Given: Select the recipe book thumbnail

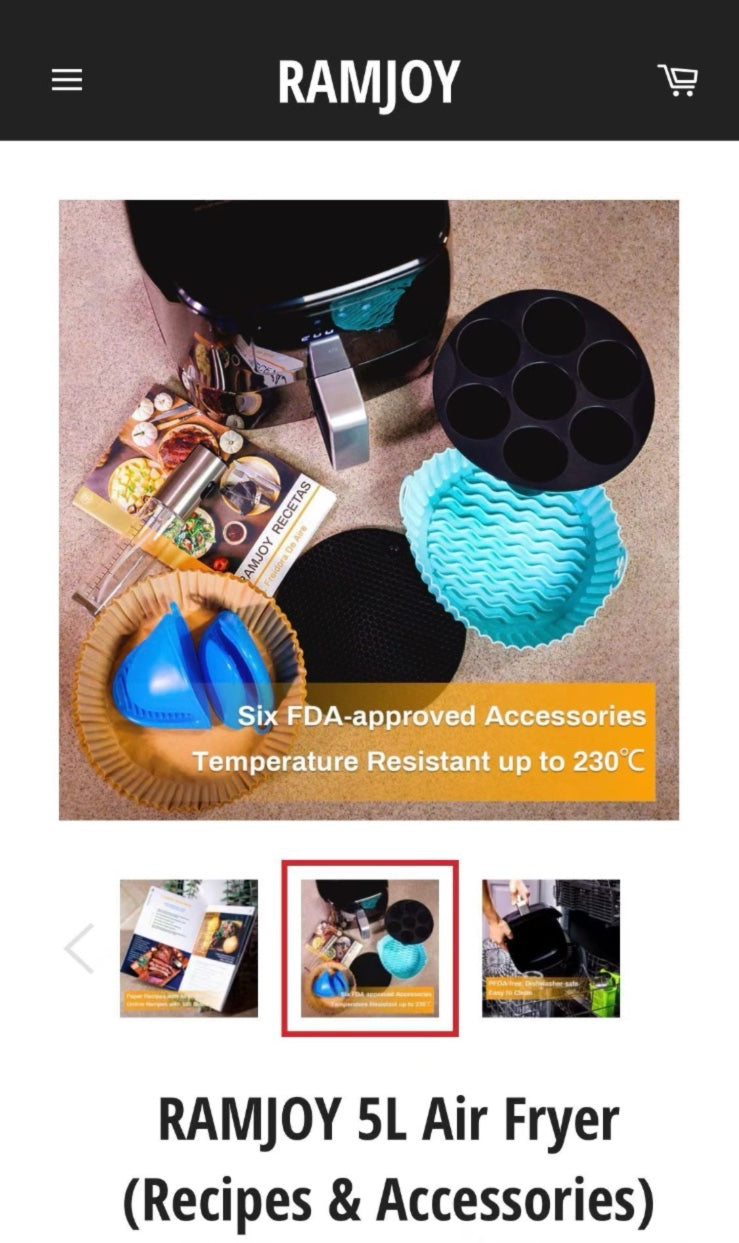Looking at the screenshot, I should click(x=189, y=948).
